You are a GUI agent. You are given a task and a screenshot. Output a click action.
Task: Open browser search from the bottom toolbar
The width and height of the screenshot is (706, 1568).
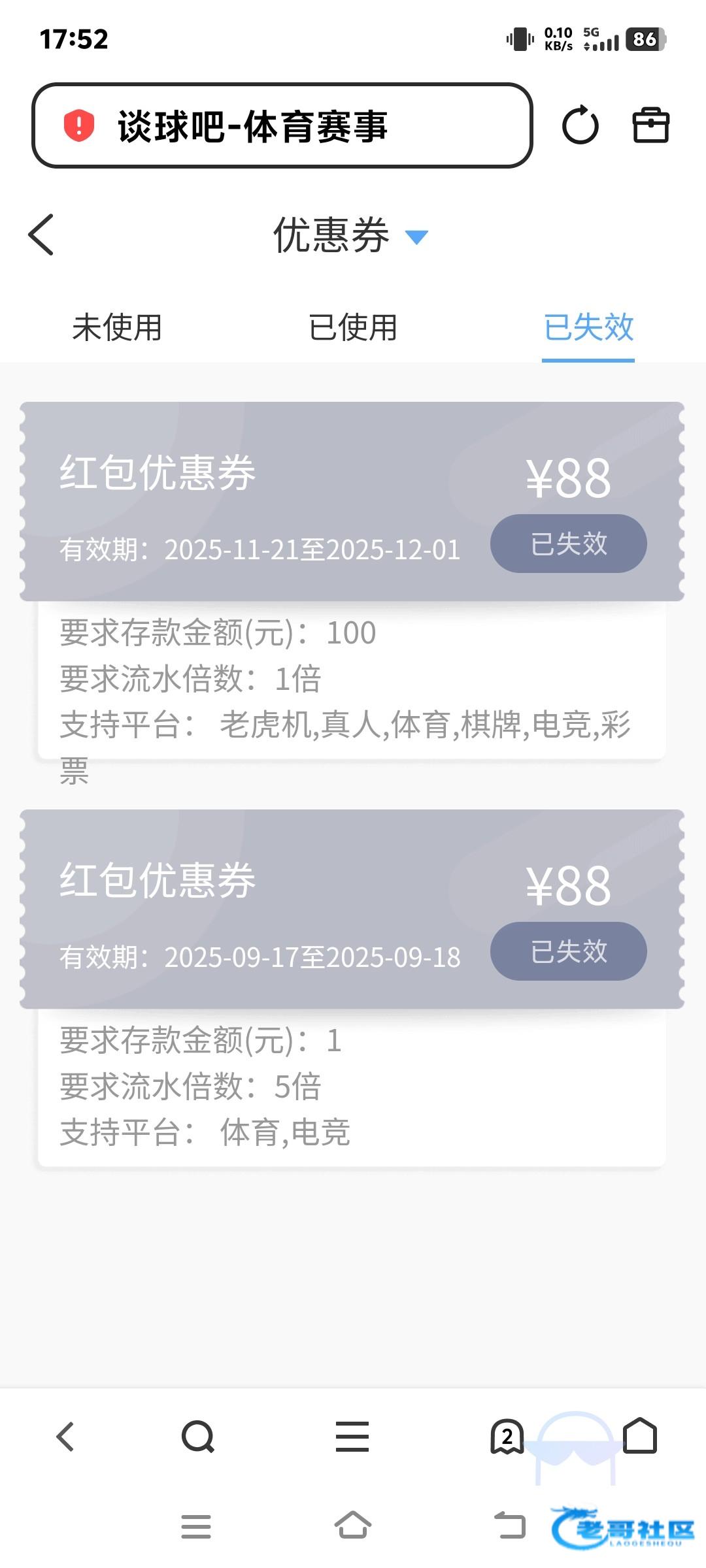(x=197, y=1437)
